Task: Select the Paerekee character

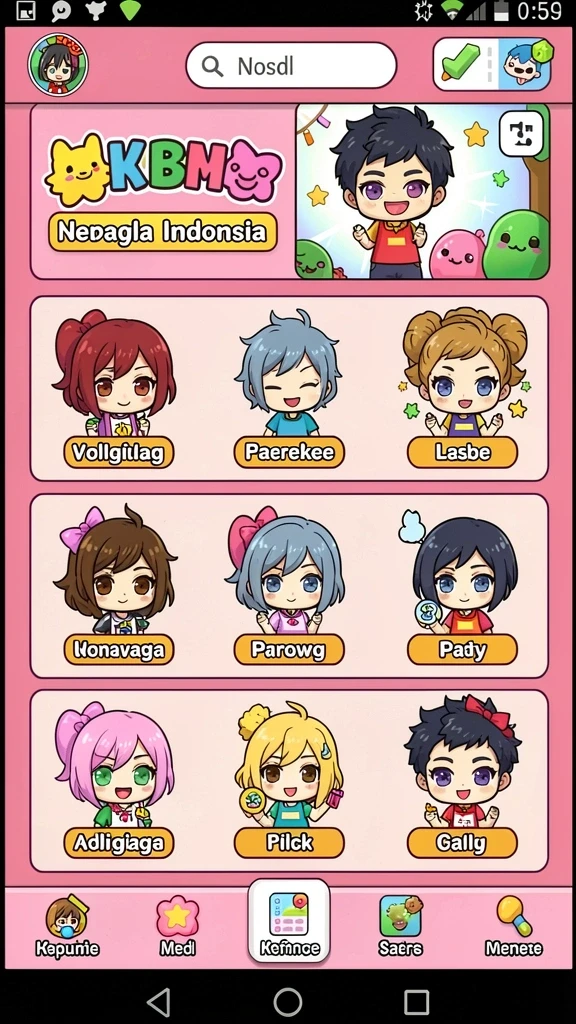Action: tap(289, 389)
